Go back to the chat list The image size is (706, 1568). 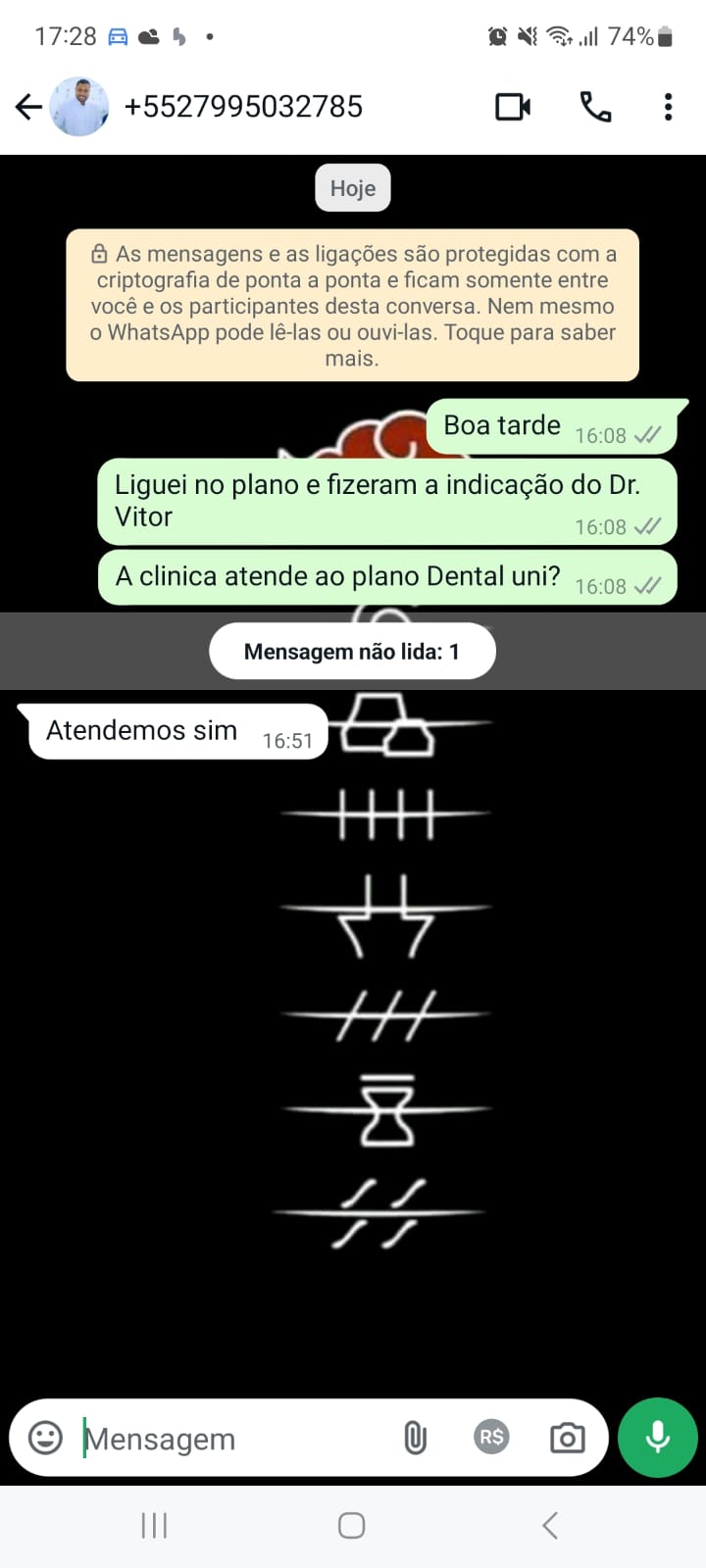[x=28, y=107]
